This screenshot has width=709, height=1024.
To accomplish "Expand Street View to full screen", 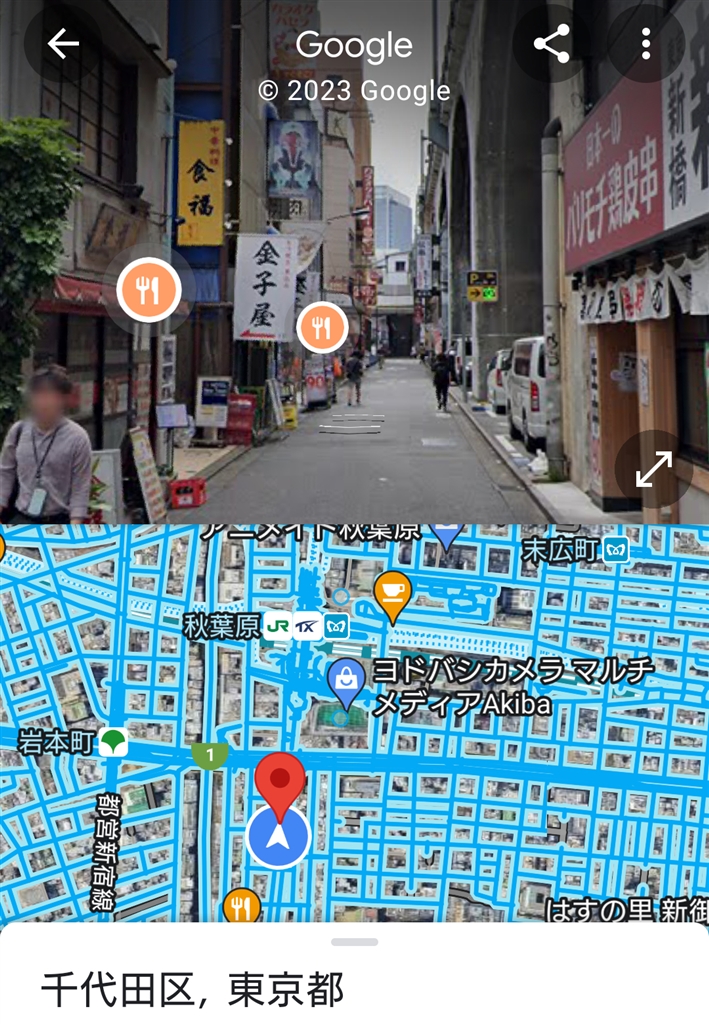I will coord(654,469).
